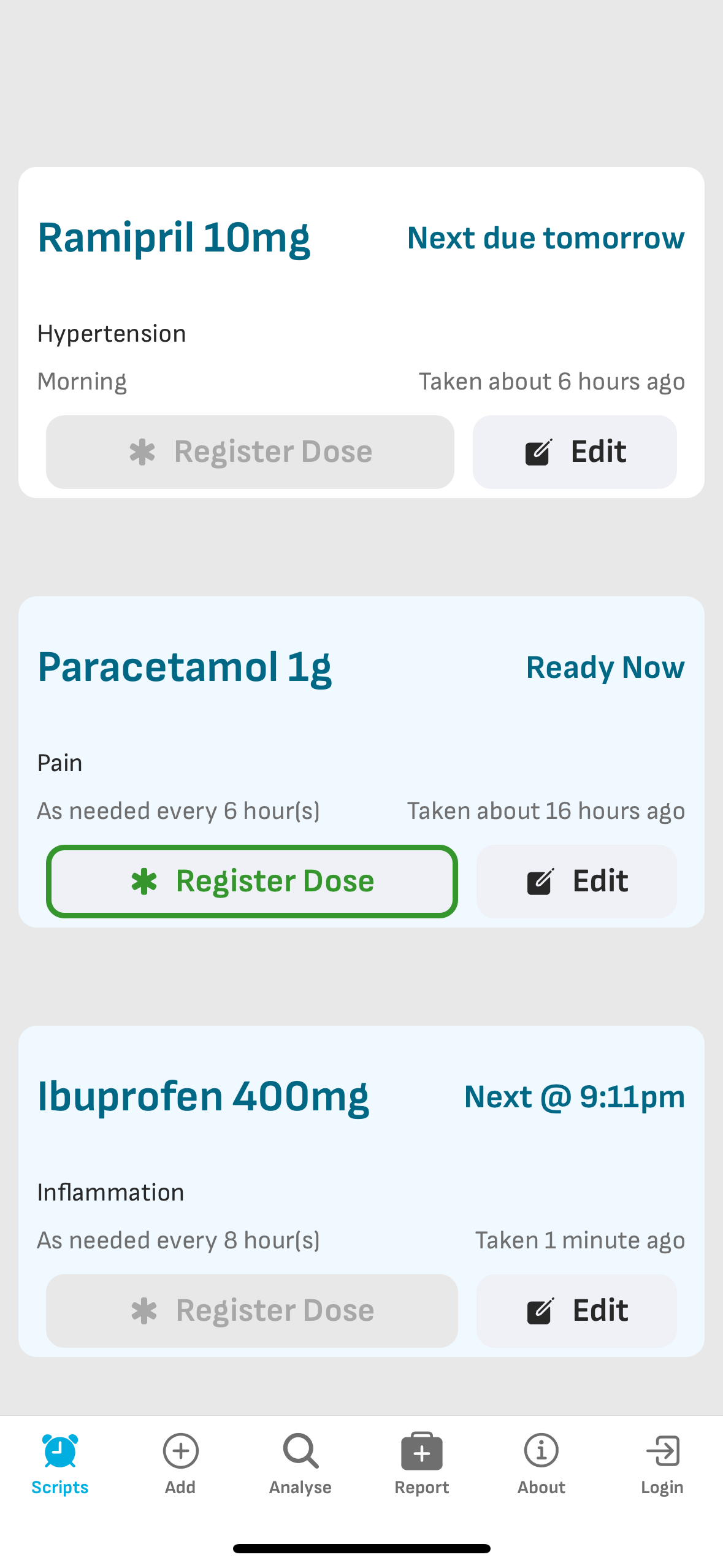Select the Login tab

click(x=662, y=1464)
